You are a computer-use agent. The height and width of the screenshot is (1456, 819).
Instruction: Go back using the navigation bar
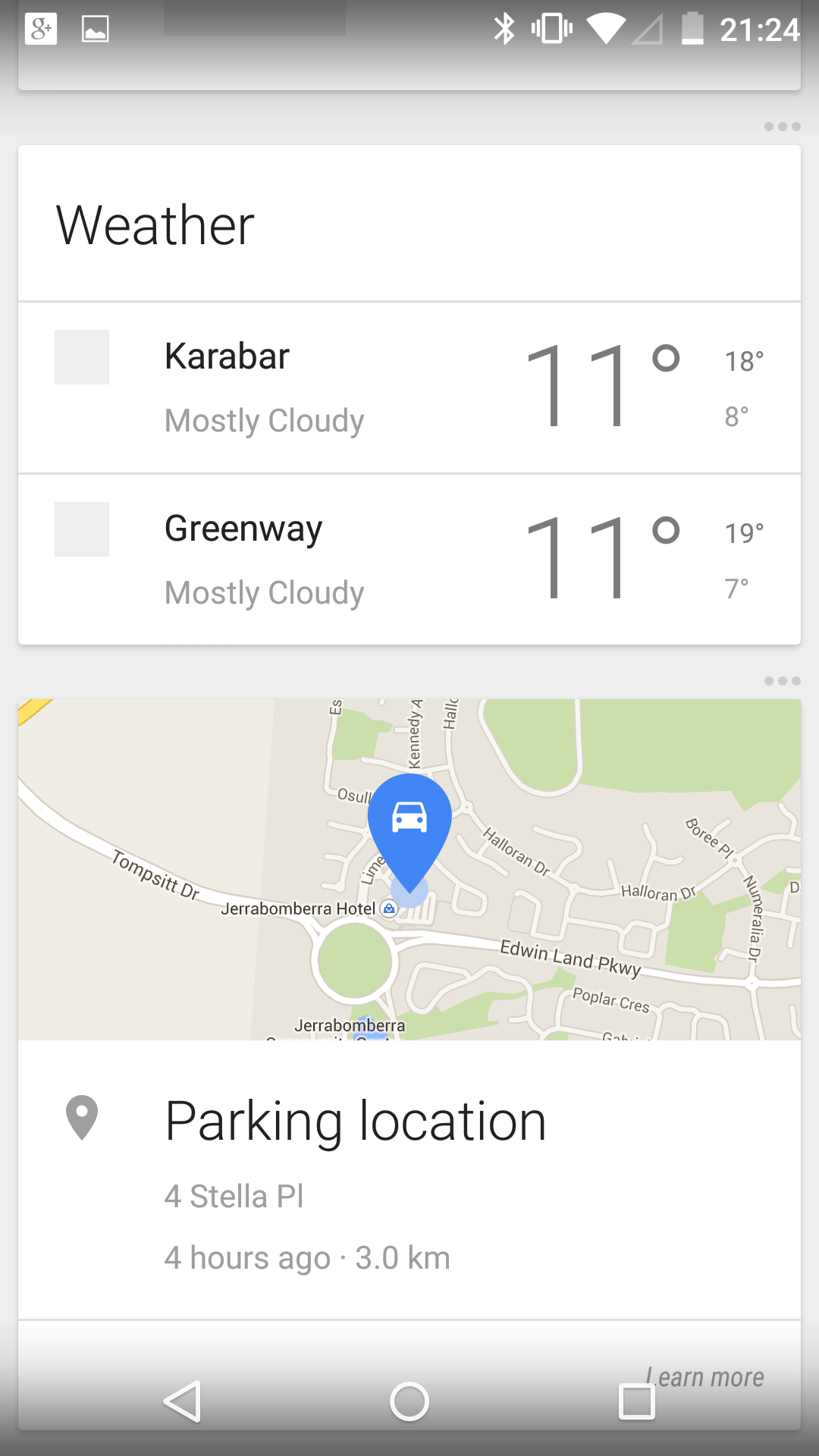point(182,1401)
